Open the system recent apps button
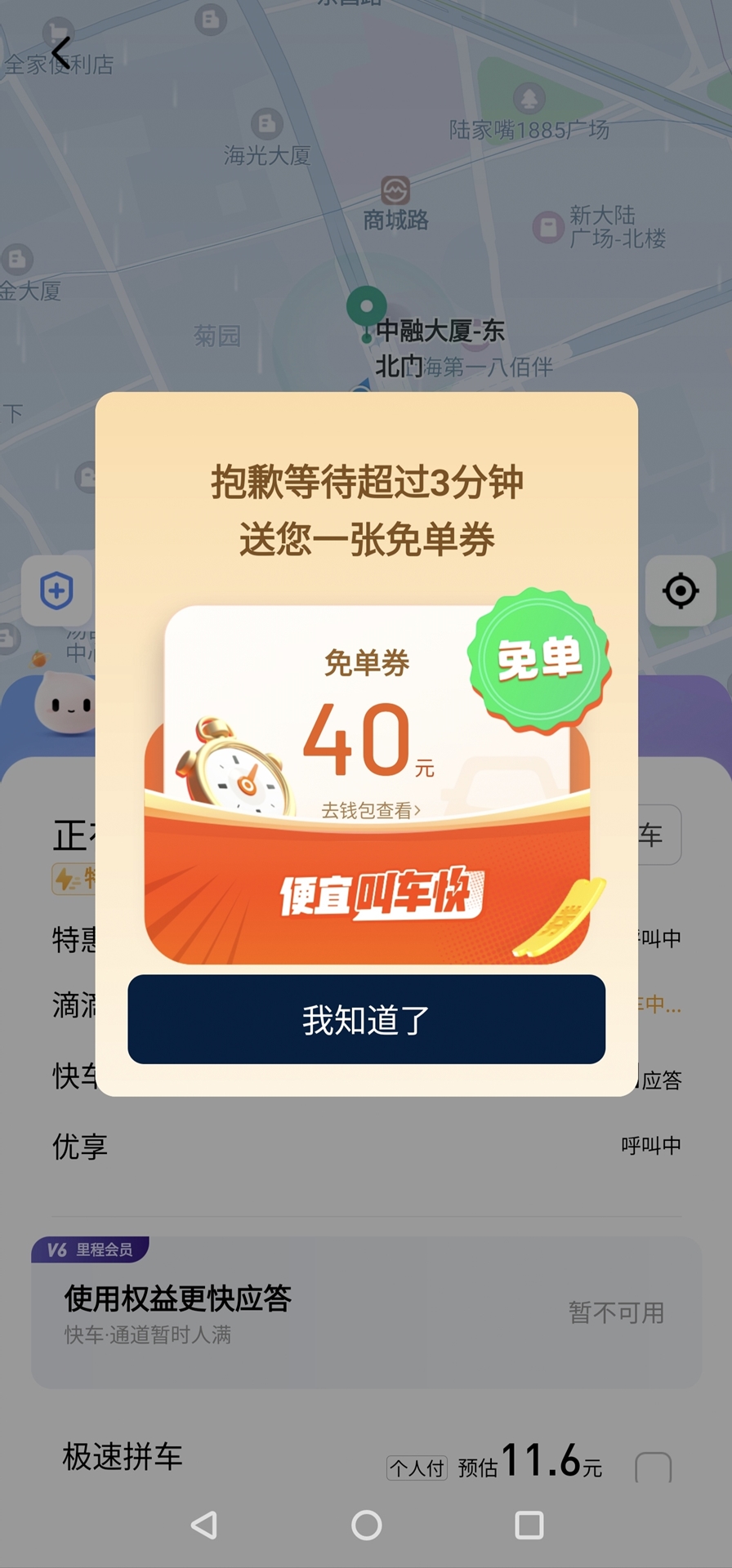 pos(529,1525)
